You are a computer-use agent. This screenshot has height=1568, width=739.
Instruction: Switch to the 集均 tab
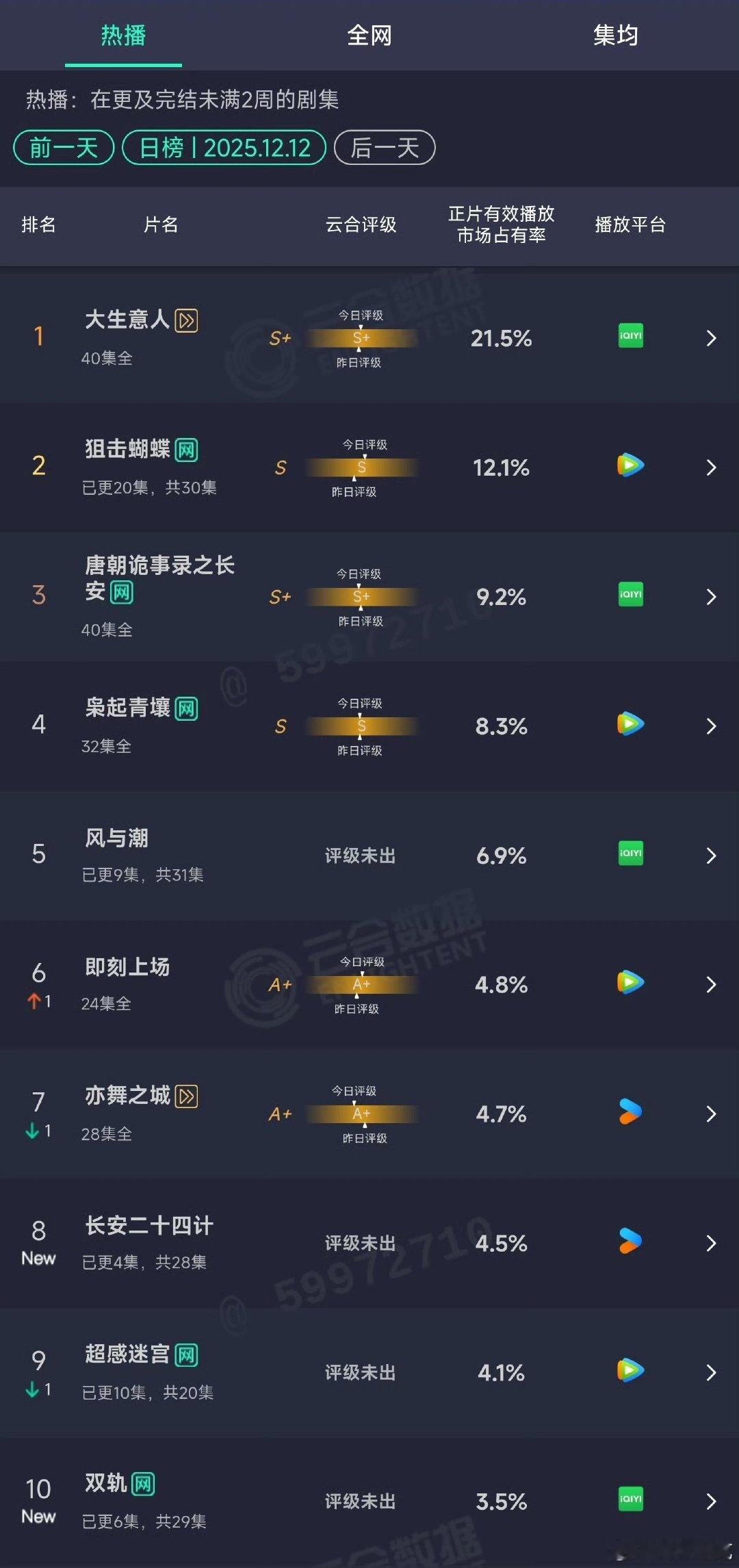[x=616, y=36]
